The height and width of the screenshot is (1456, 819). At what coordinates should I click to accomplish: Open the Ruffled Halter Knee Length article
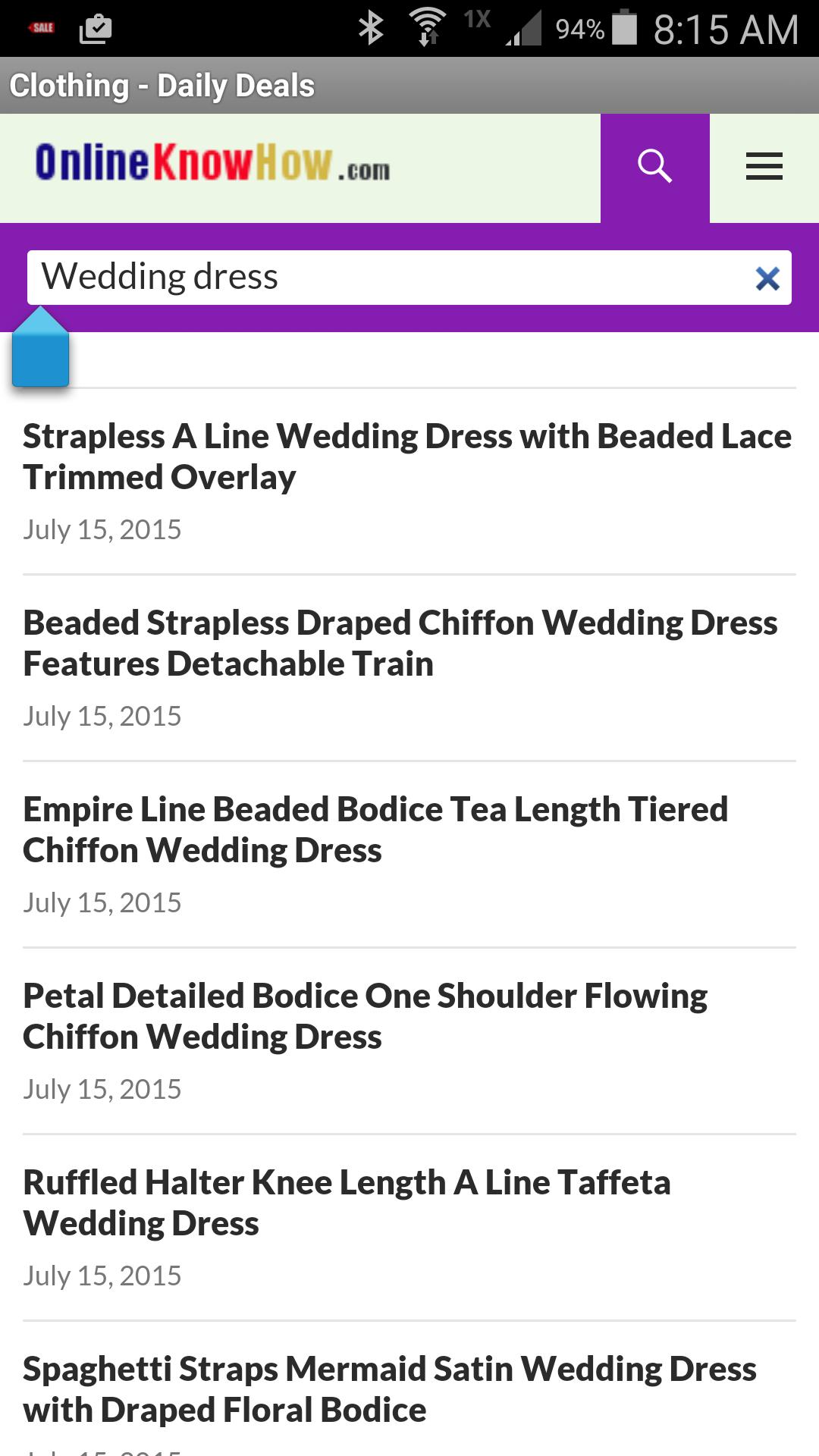click(x=347, y=1202)
